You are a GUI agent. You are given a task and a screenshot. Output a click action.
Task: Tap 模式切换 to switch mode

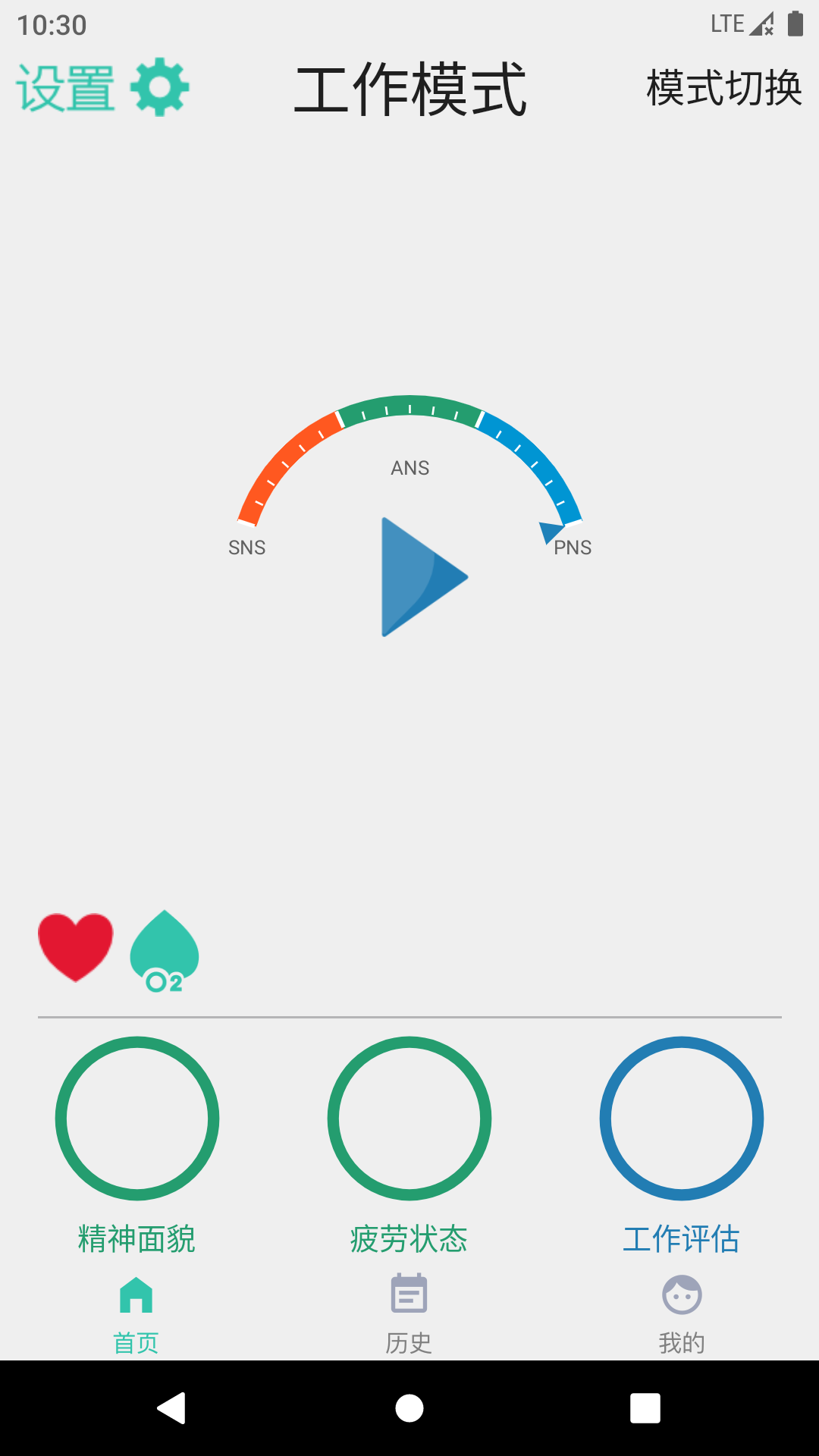[724, 88]
